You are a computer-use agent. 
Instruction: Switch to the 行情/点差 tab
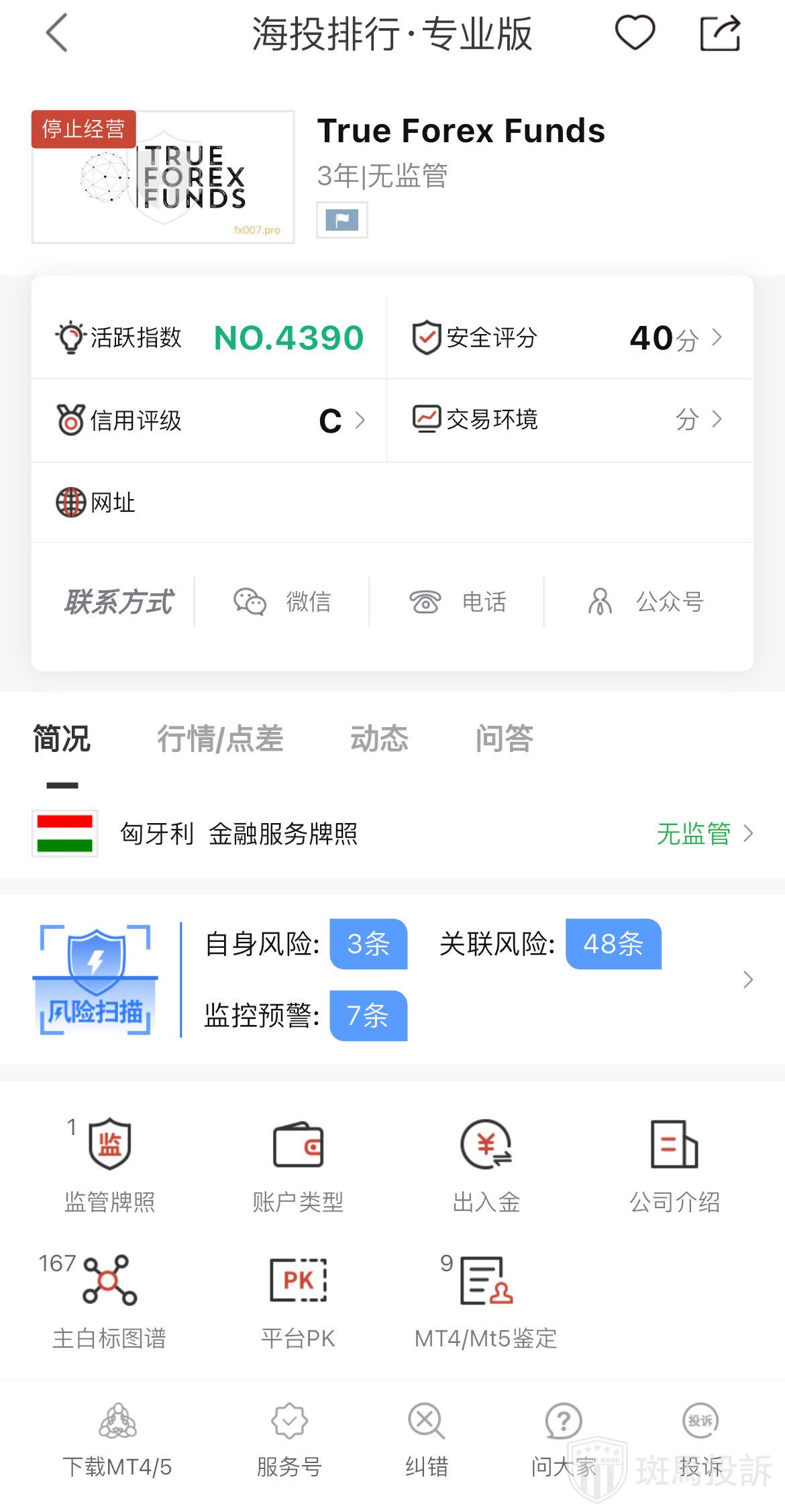point(220,739)
